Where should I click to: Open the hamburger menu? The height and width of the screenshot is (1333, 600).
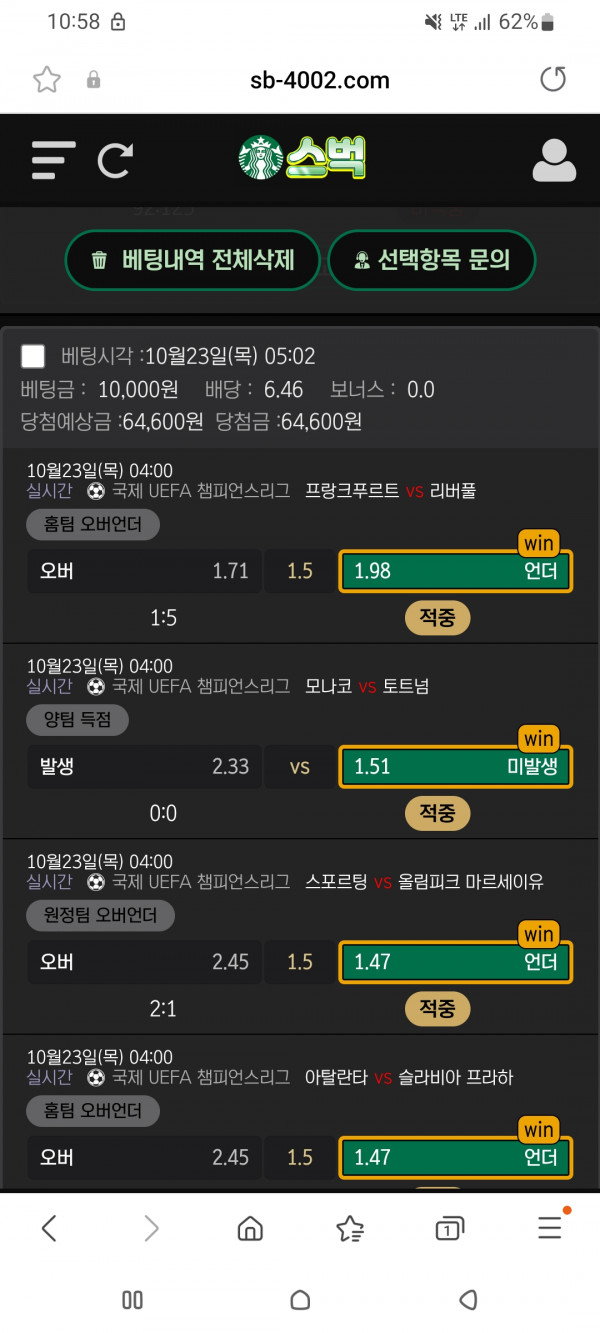[53, 159]
